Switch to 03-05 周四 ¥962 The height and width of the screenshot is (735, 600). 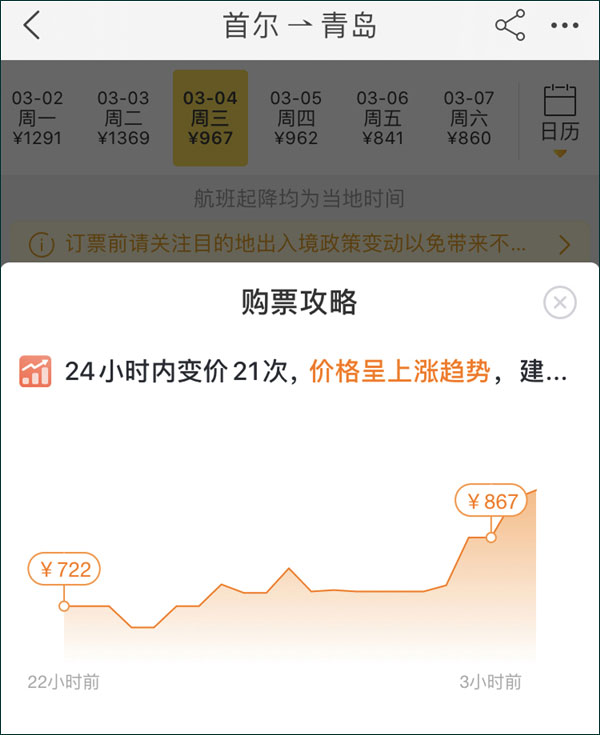tap(296, 118)
